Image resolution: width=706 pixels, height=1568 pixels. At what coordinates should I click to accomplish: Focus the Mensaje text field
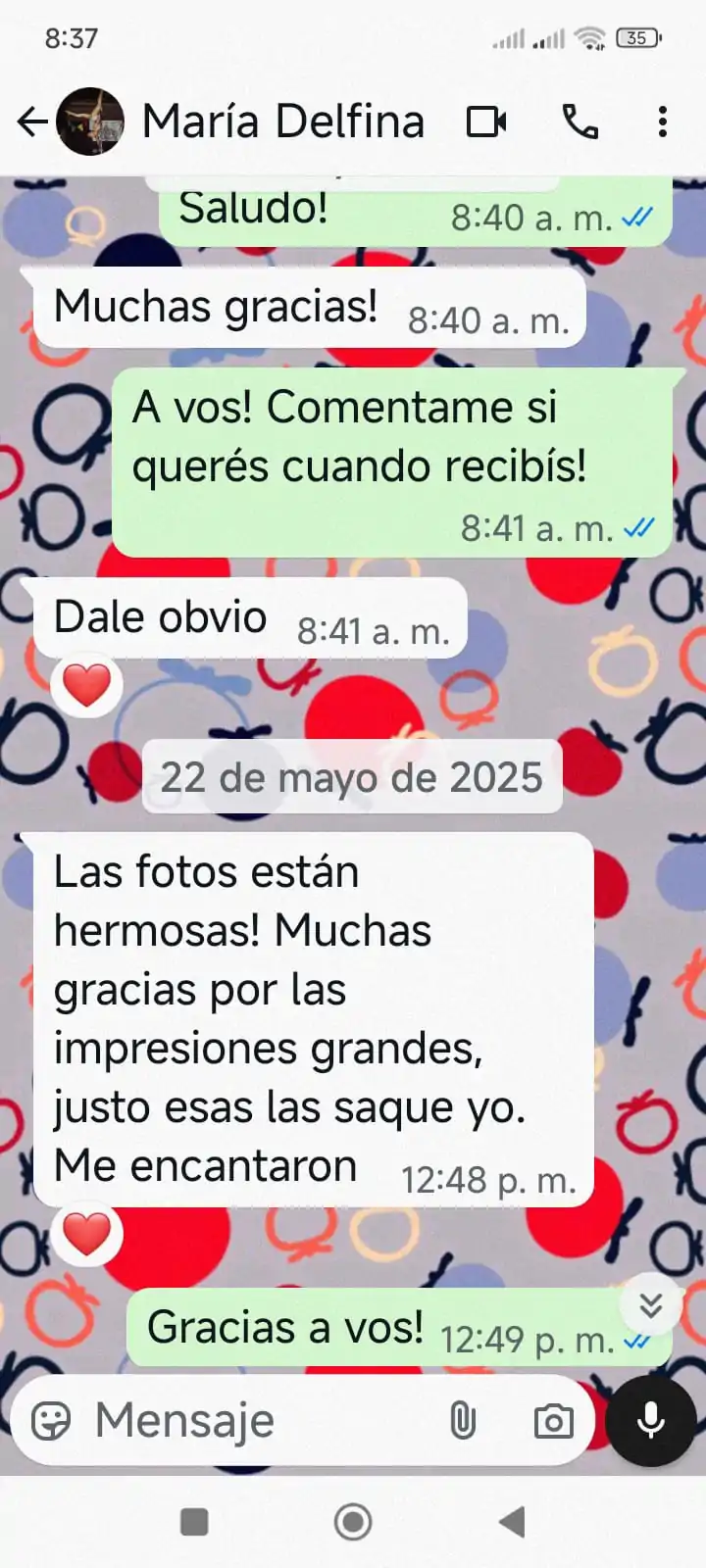pyautogui.click(x=255, y=1420)
